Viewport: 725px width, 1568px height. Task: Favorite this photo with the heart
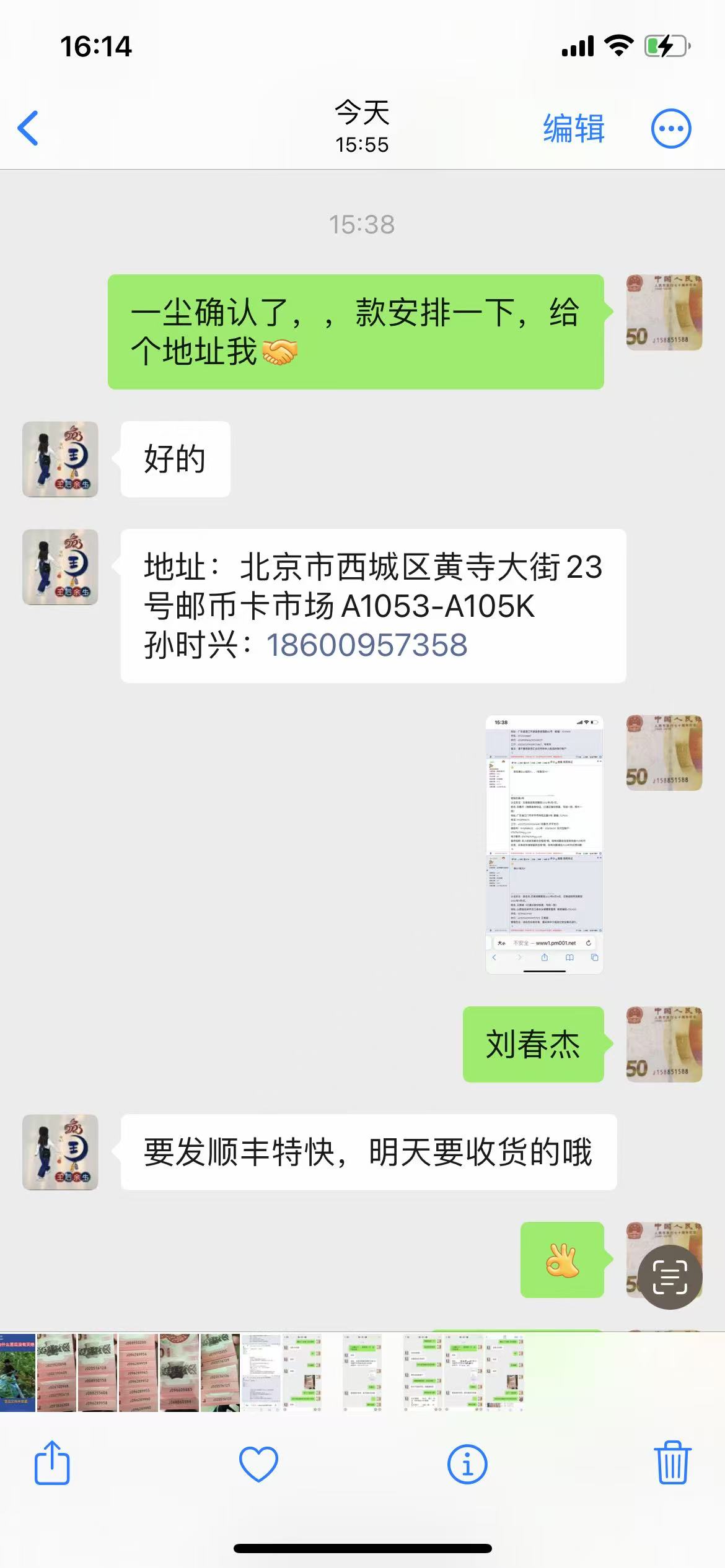point(258,1464)
